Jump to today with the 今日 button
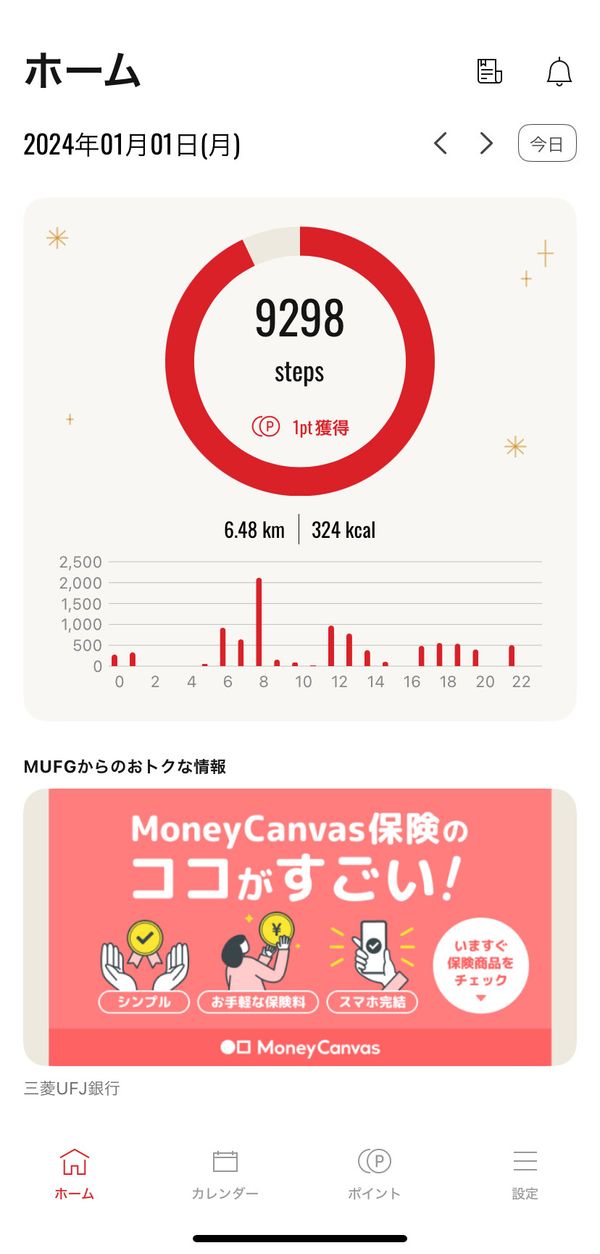Screen dimensions: 600x1254 click(x=547, y=143)
